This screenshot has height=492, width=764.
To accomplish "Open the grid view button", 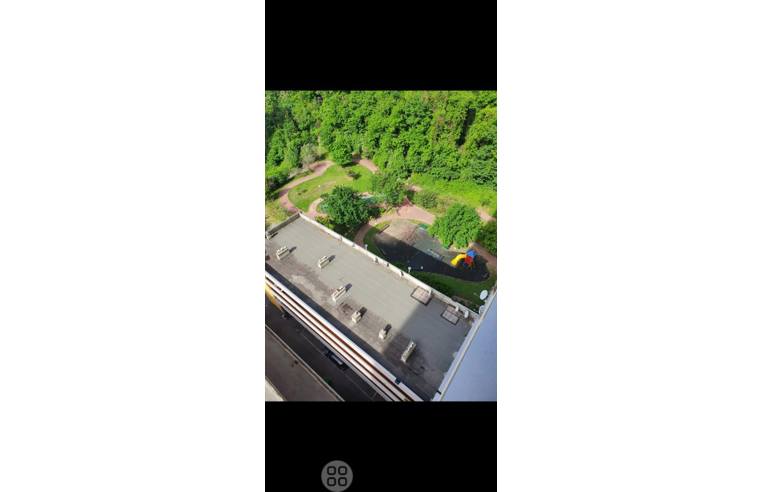I will [337, 475].
